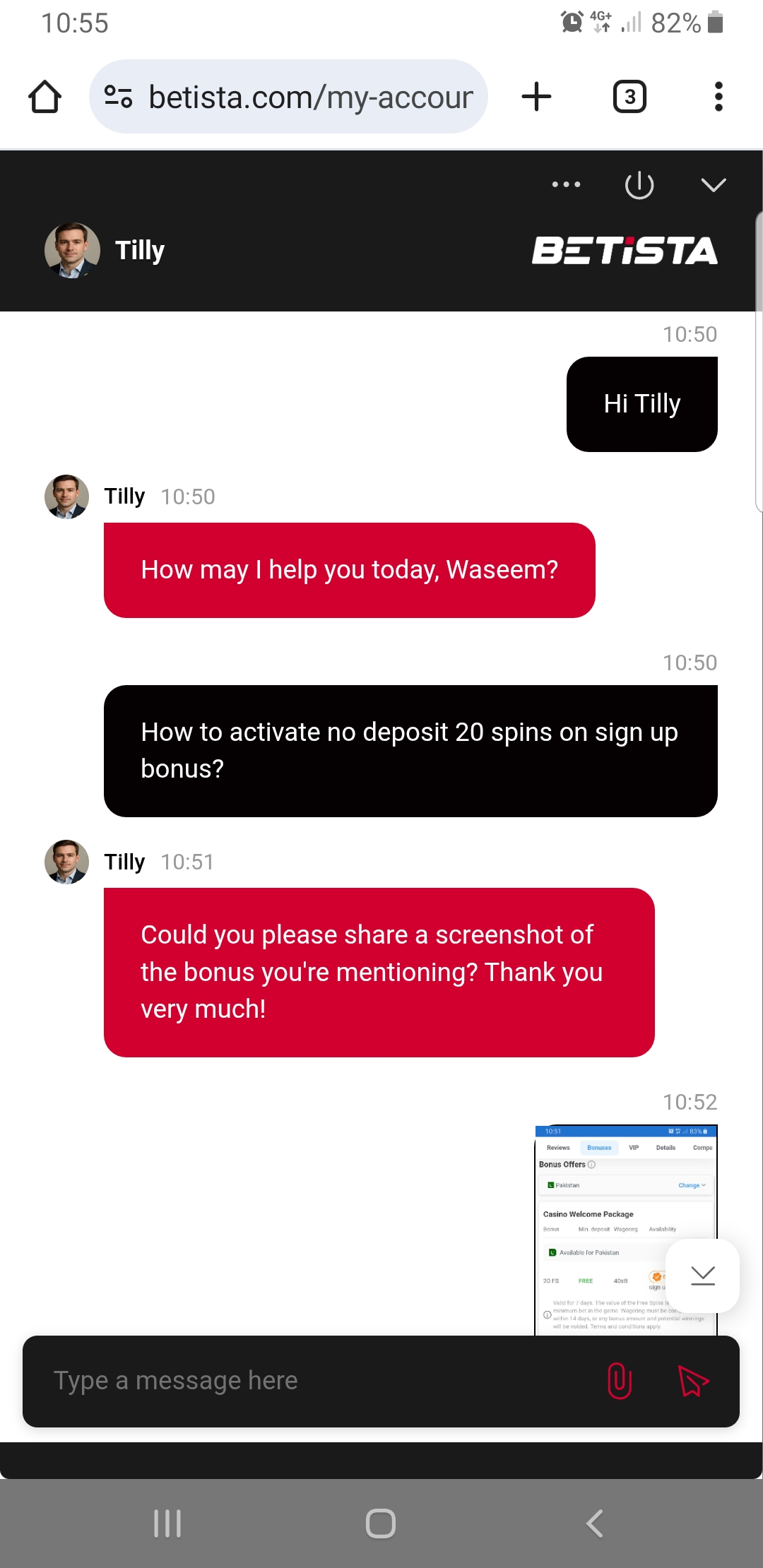This screenshot has width=763, height=1568.
Task: Open the tab switcher showing 3 tabs
Action: click(x=629, y=97)
